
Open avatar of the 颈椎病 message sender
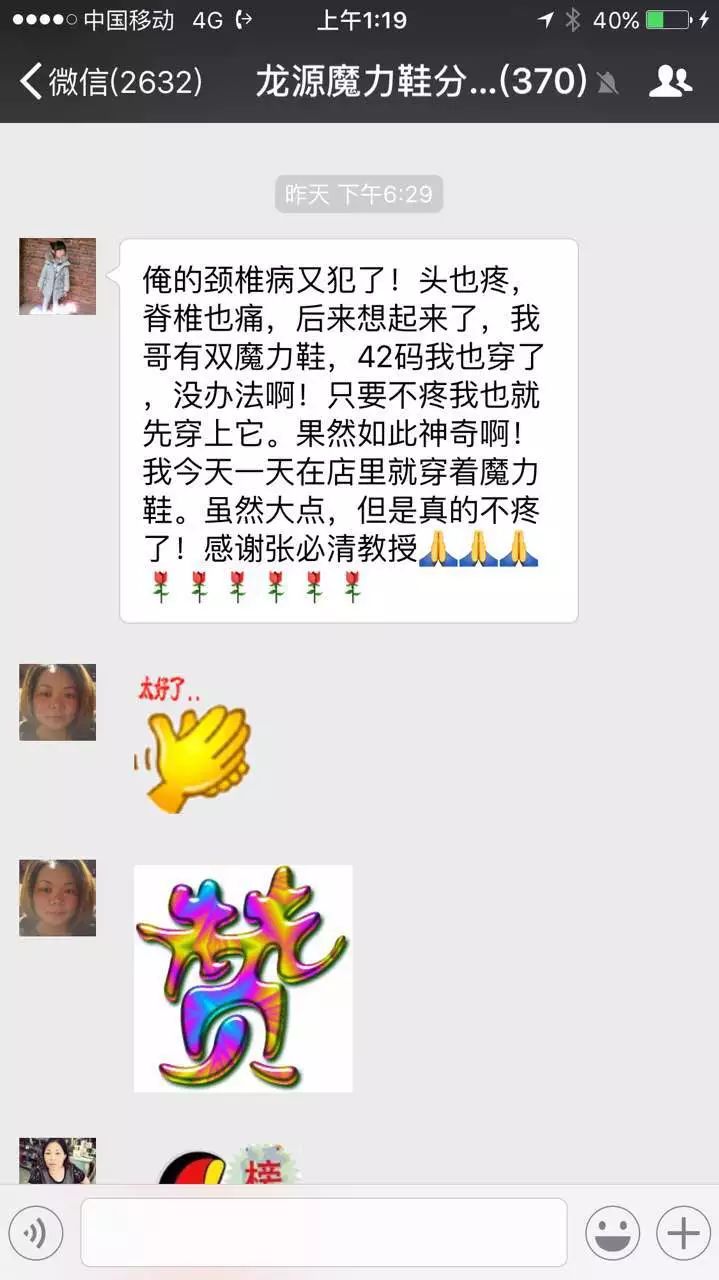point(58,277)
